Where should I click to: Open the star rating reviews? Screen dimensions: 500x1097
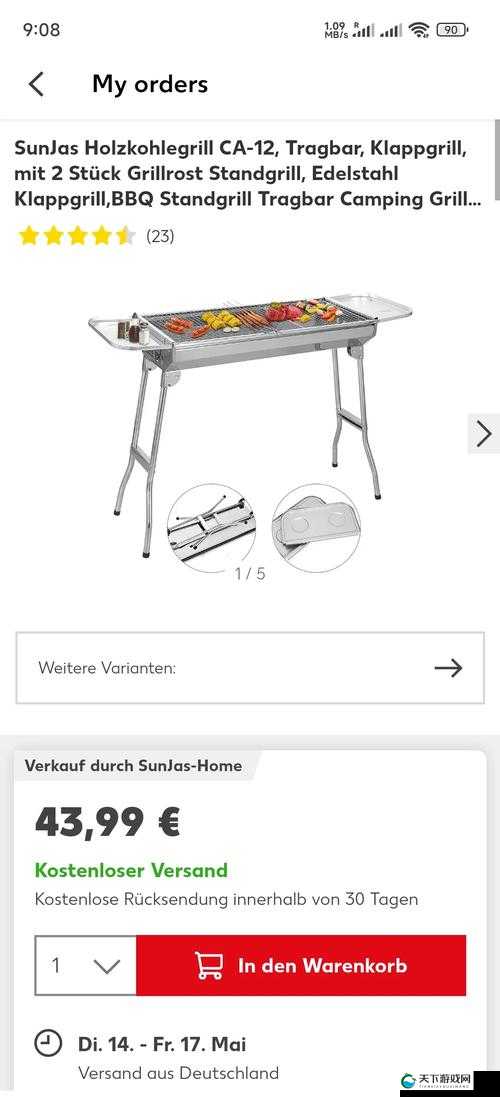[x=96, y=236]
